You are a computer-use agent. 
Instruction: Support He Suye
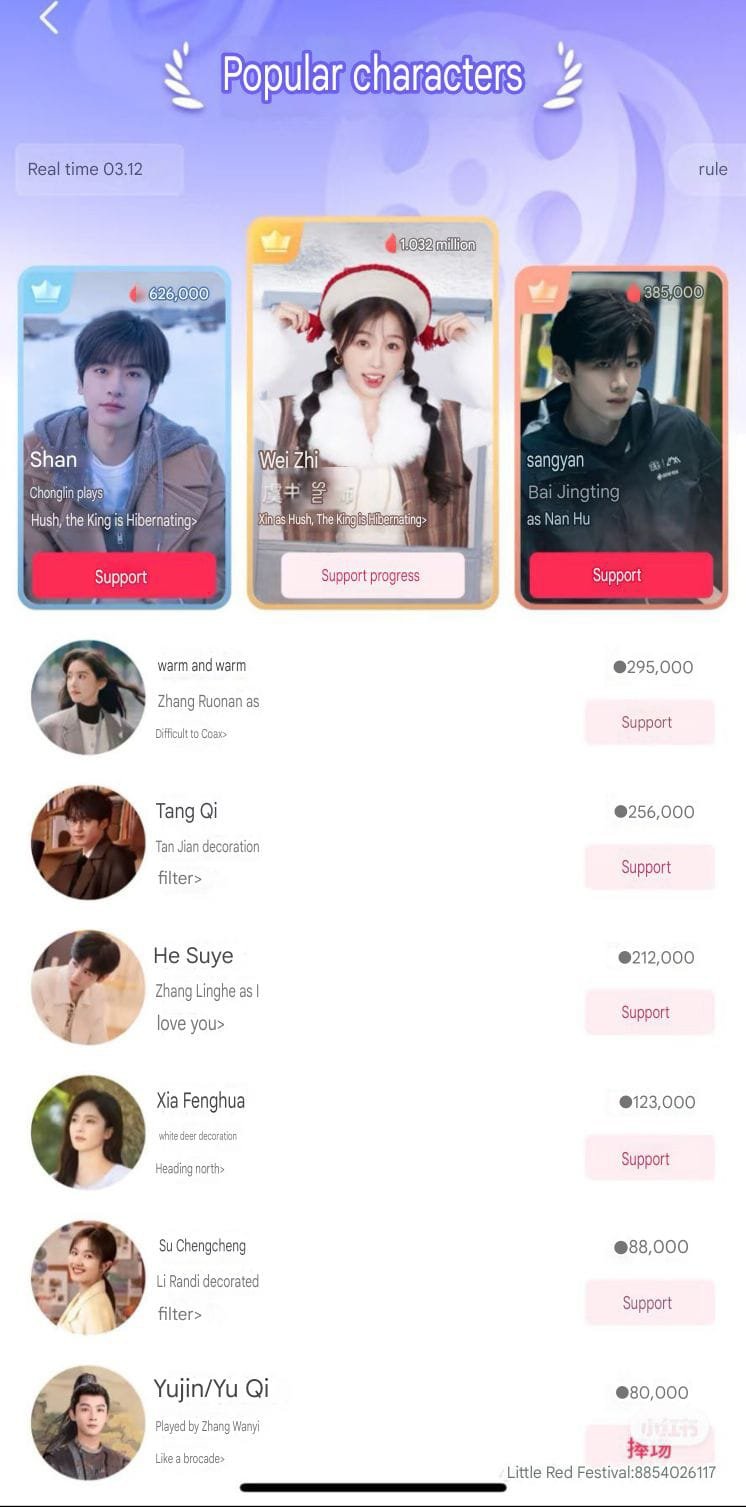(648, 1012)
